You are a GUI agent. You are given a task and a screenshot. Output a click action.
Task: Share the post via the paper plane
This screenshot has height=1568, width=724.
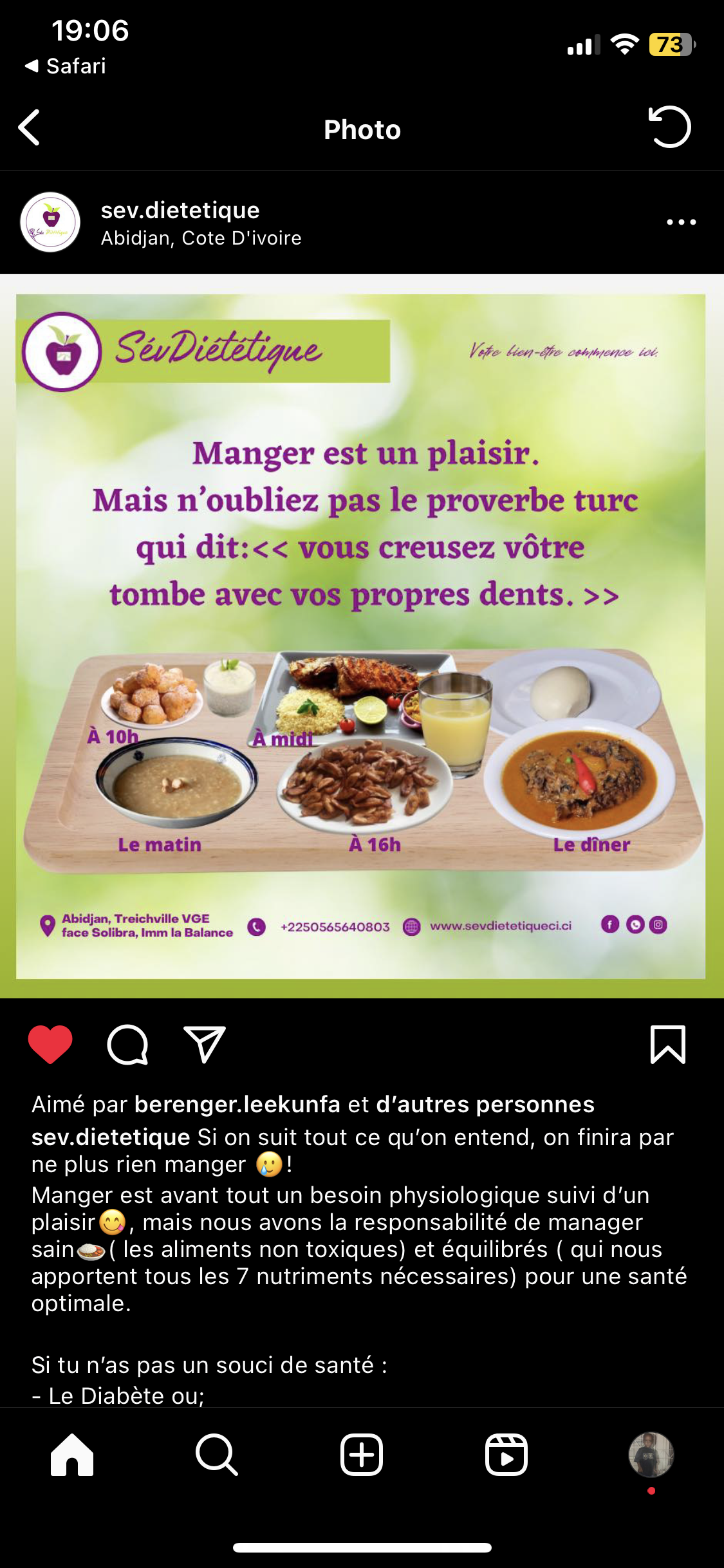click(205, 1044)
